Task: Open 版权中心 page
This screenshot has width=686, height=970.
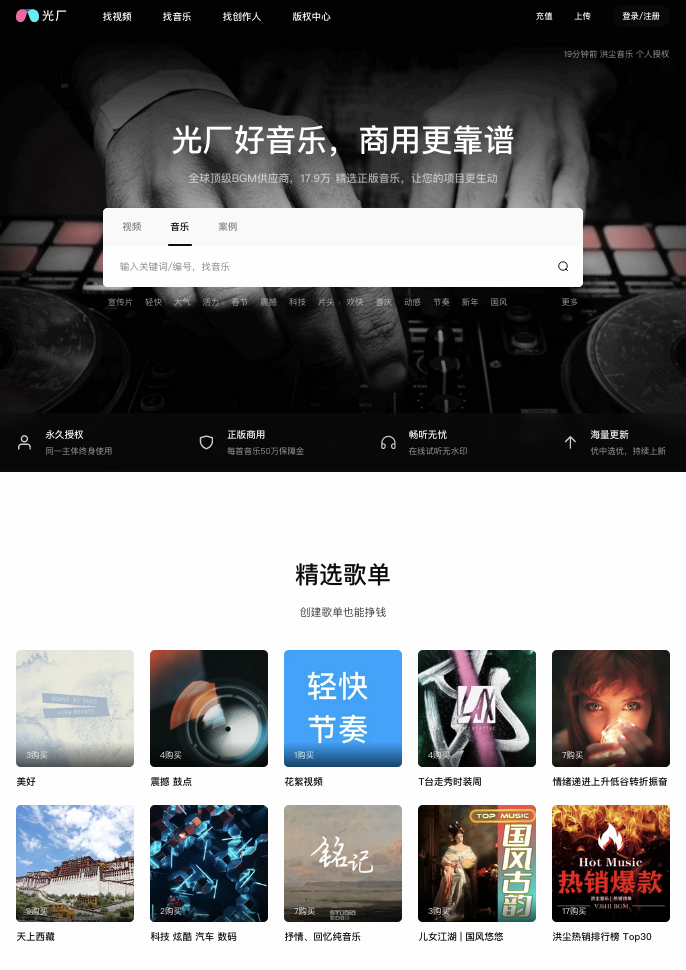Action: coord(311,17)
